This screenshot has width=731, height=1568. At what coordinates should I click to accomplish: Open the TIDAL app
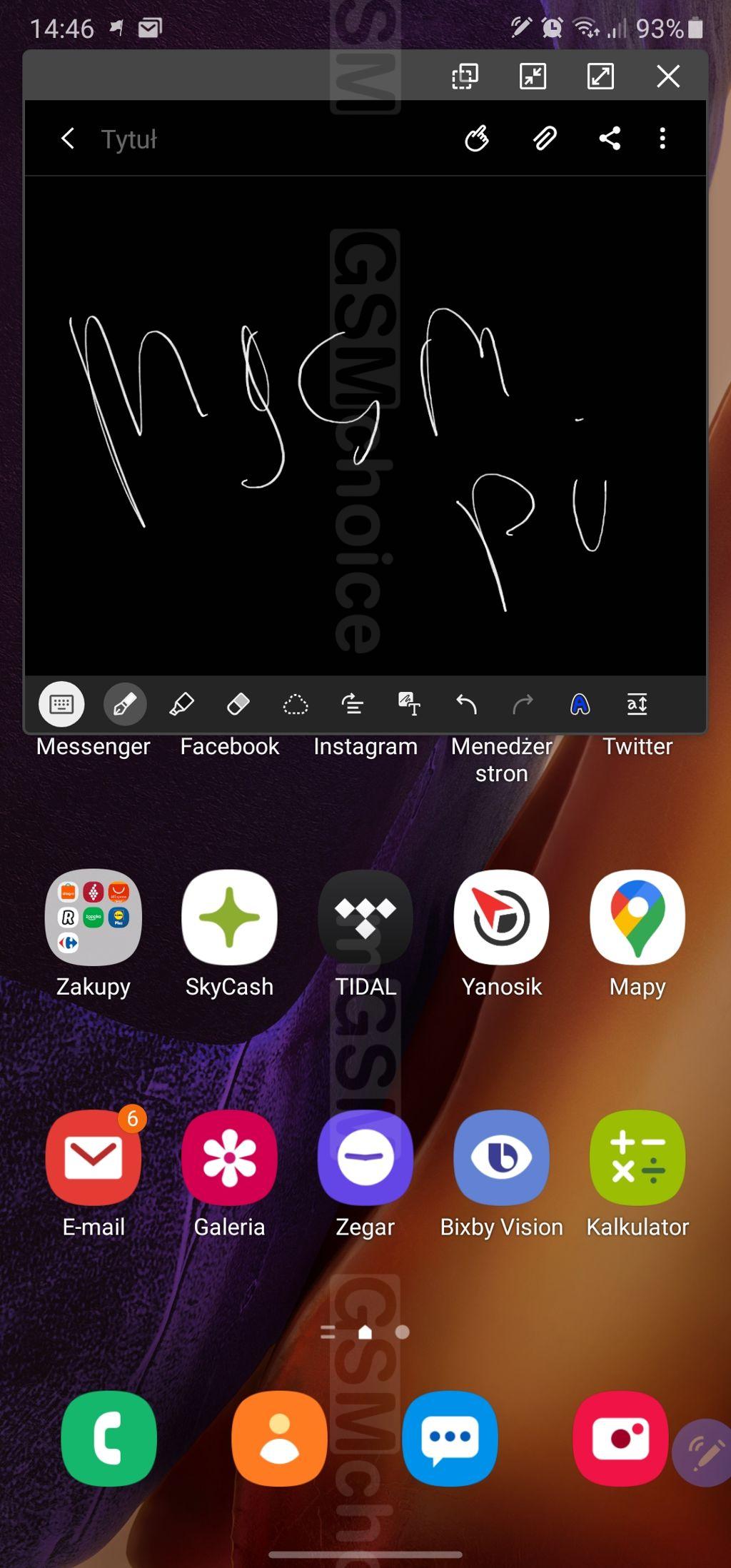point(365,918)
